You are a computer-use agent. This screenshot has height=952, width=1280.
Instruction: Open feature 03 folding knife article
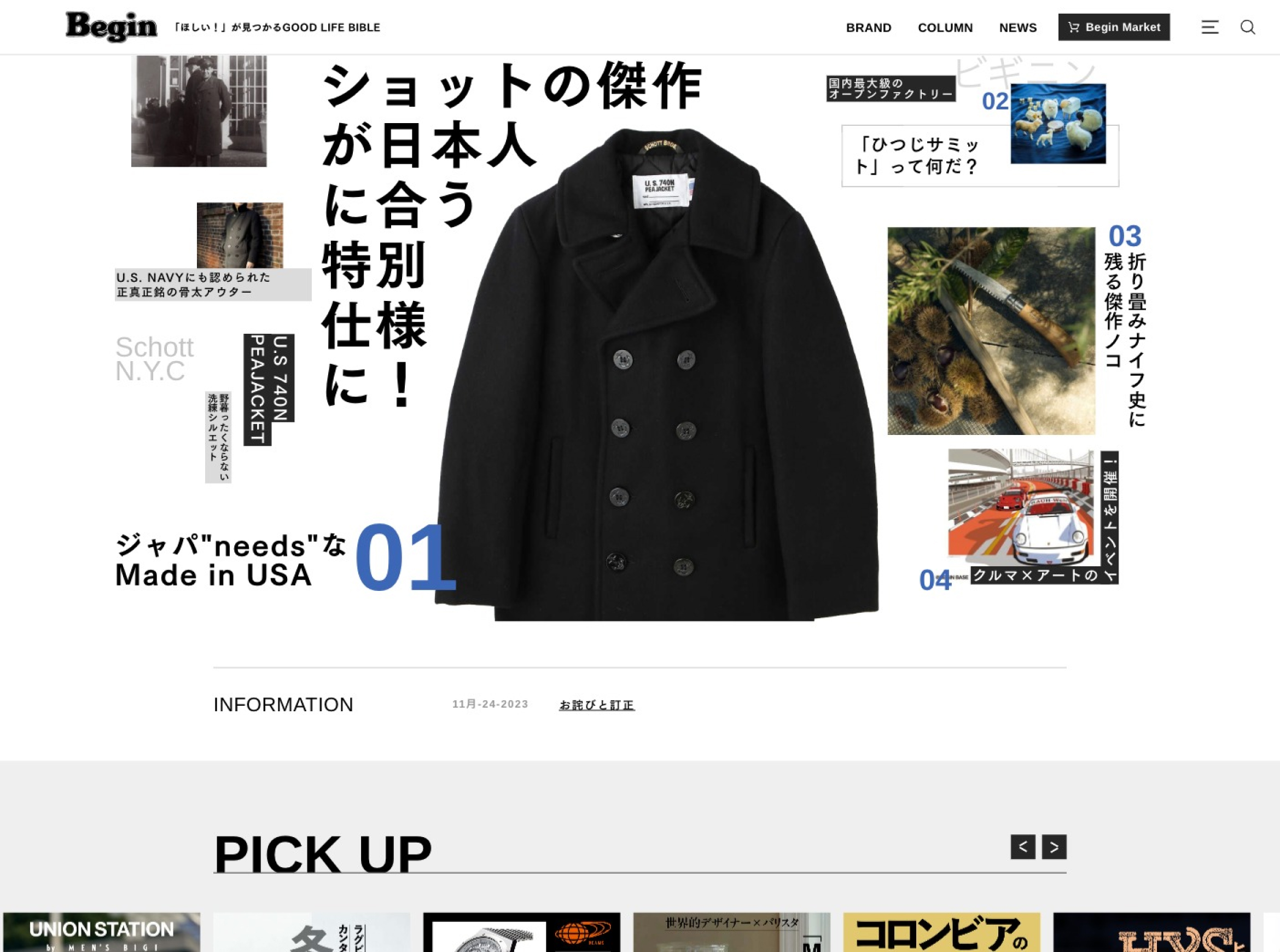[990, 331]
